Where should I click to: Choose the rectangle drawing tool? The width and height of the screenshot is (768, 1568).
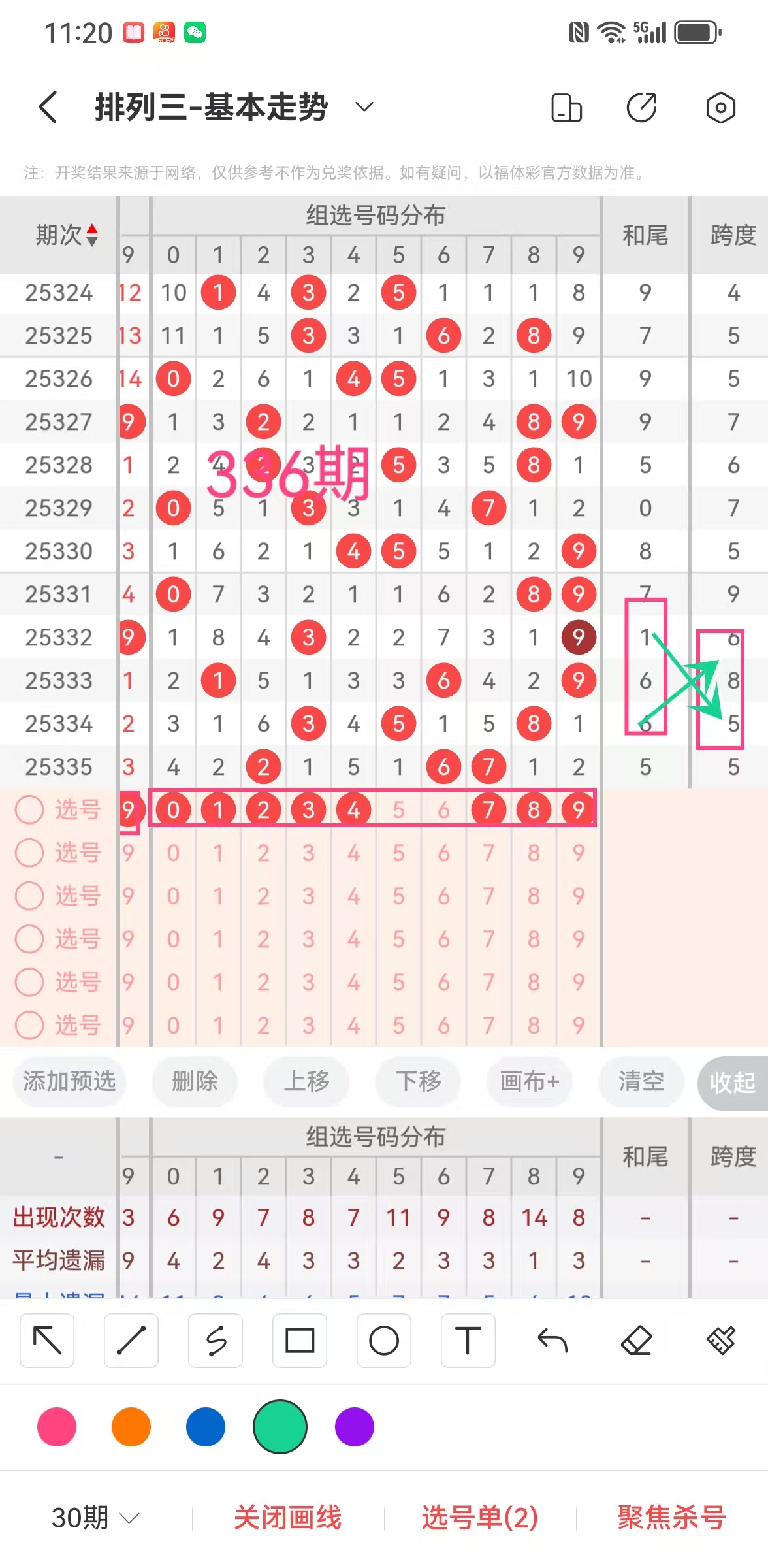300,1341
